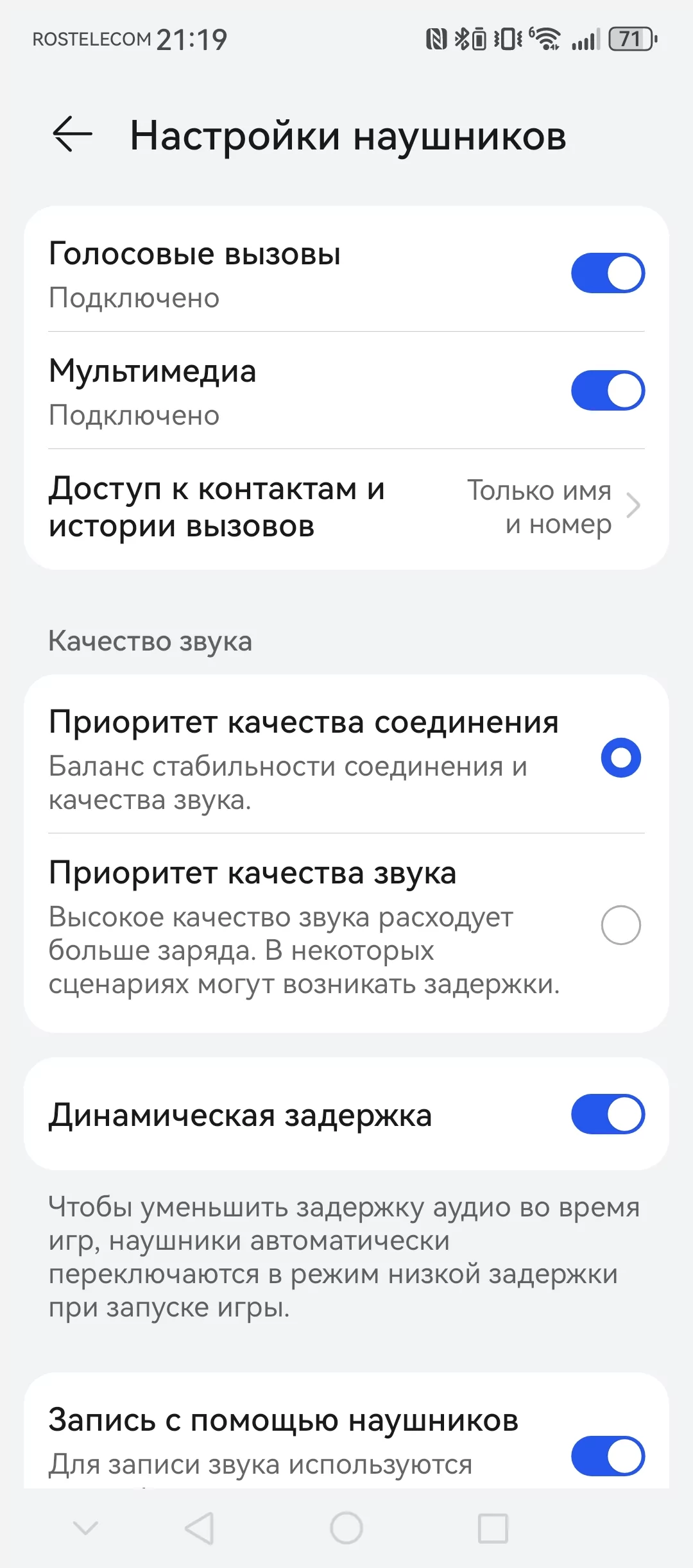Viewport: 693px width, 1568px height.
Task: Open the recent apps view
Action: point(493,1528)
